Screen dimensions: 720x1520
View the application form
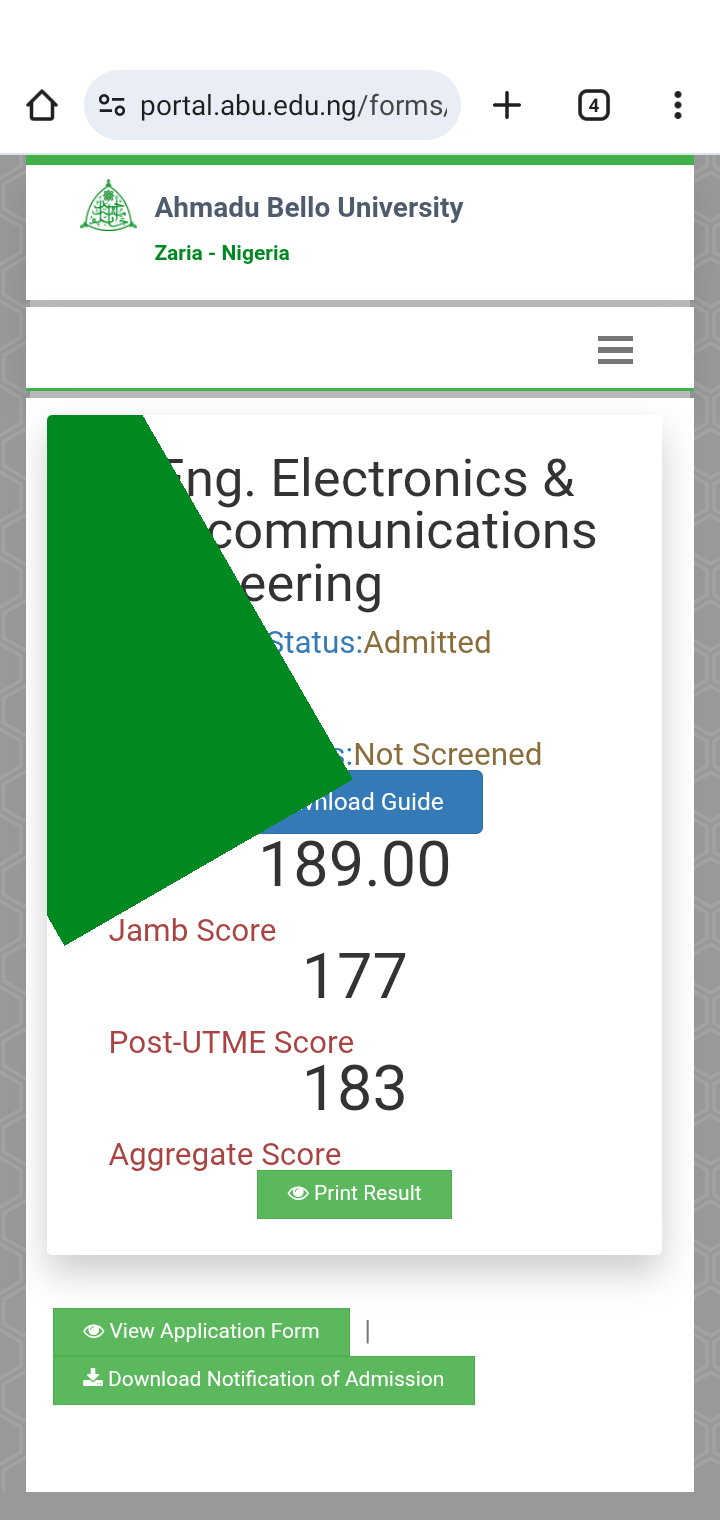click(x=201, y=1332)
